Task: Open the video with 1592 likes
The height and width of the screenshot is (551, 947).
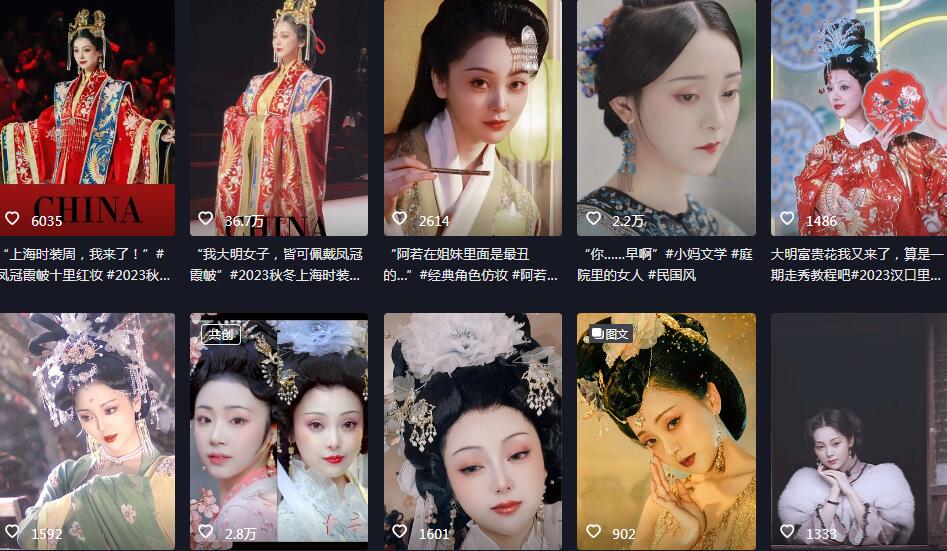Action: 86,430
